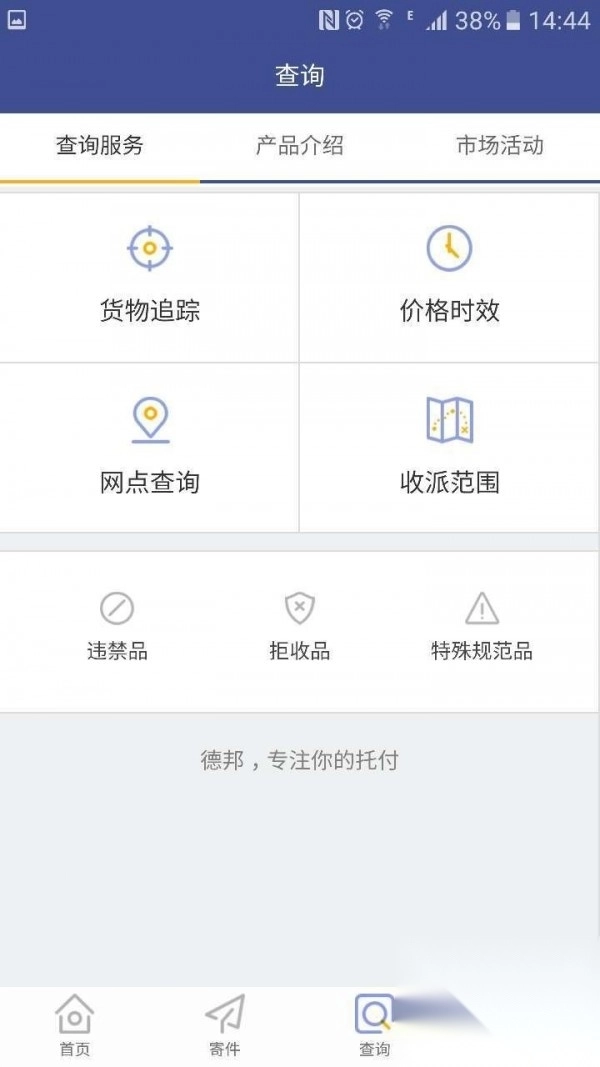Viewport: 600px width, 1067px height.
Task: Select the 查询服务 tab
Action: click(99, 146)
